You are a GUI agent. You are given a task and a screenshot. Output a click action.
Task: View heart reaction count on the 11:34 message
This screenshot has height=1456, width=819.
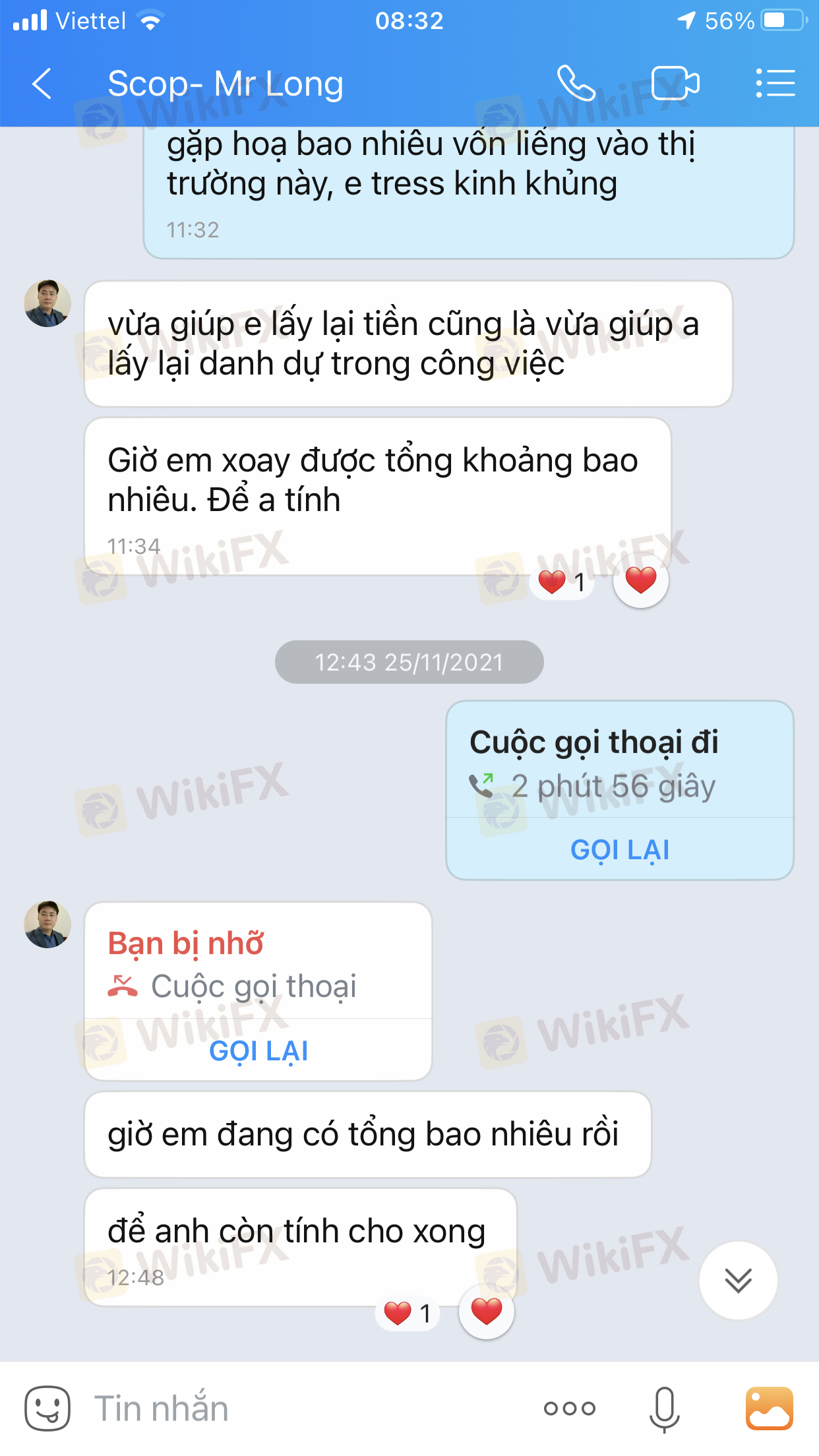click(x=562, y=582)
